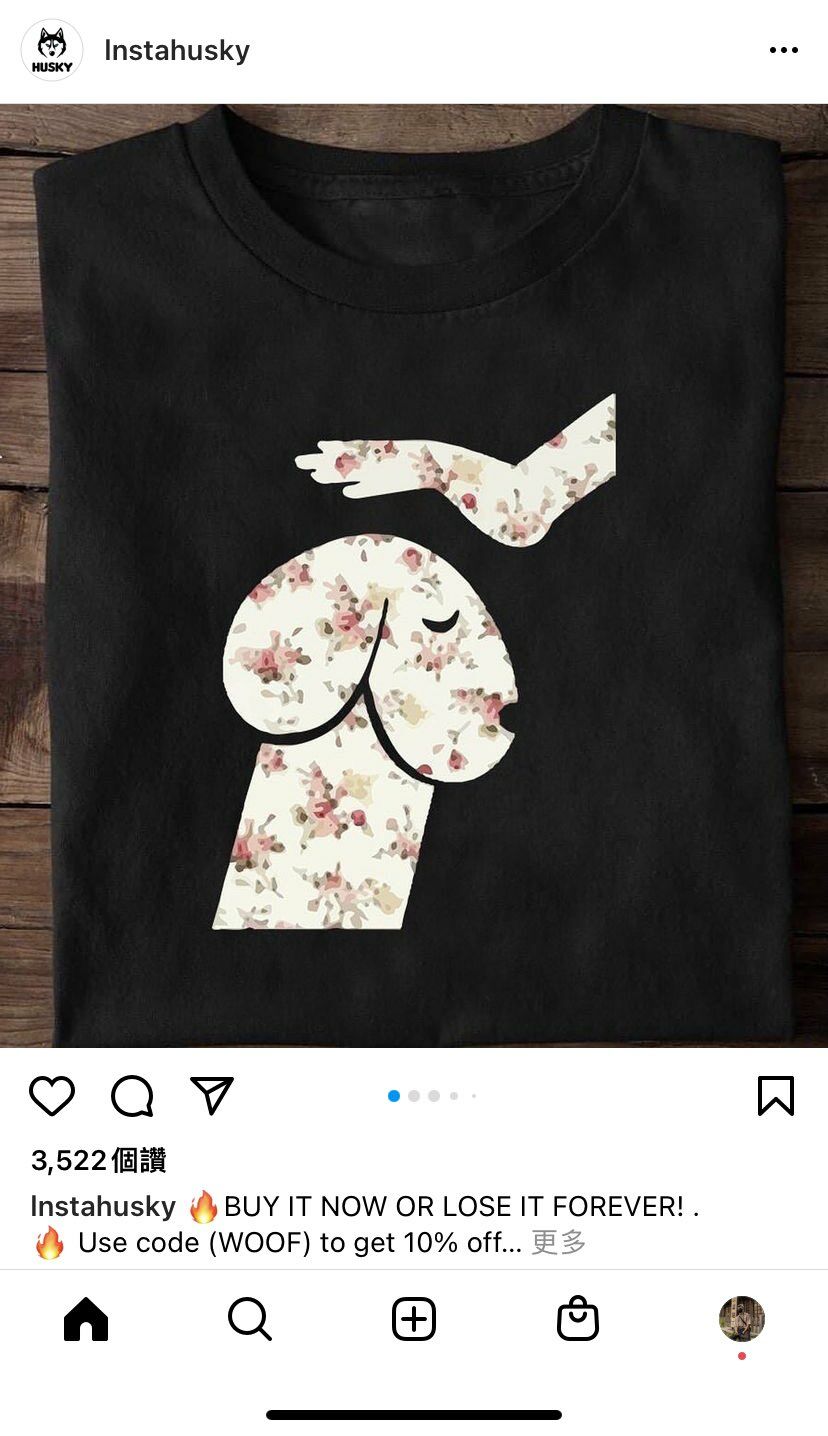Open the Shop tab

click(x=578, y=1319)
